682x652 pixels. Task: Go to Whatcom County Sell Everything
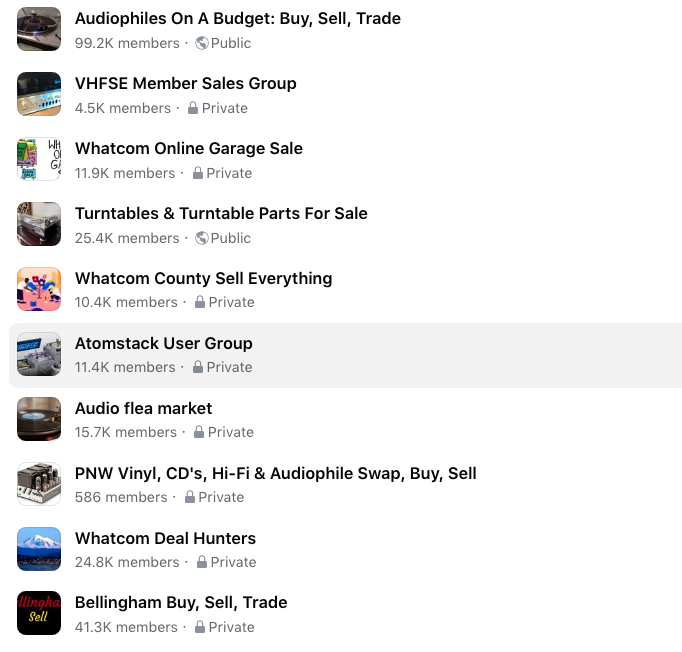pos(203,278)
